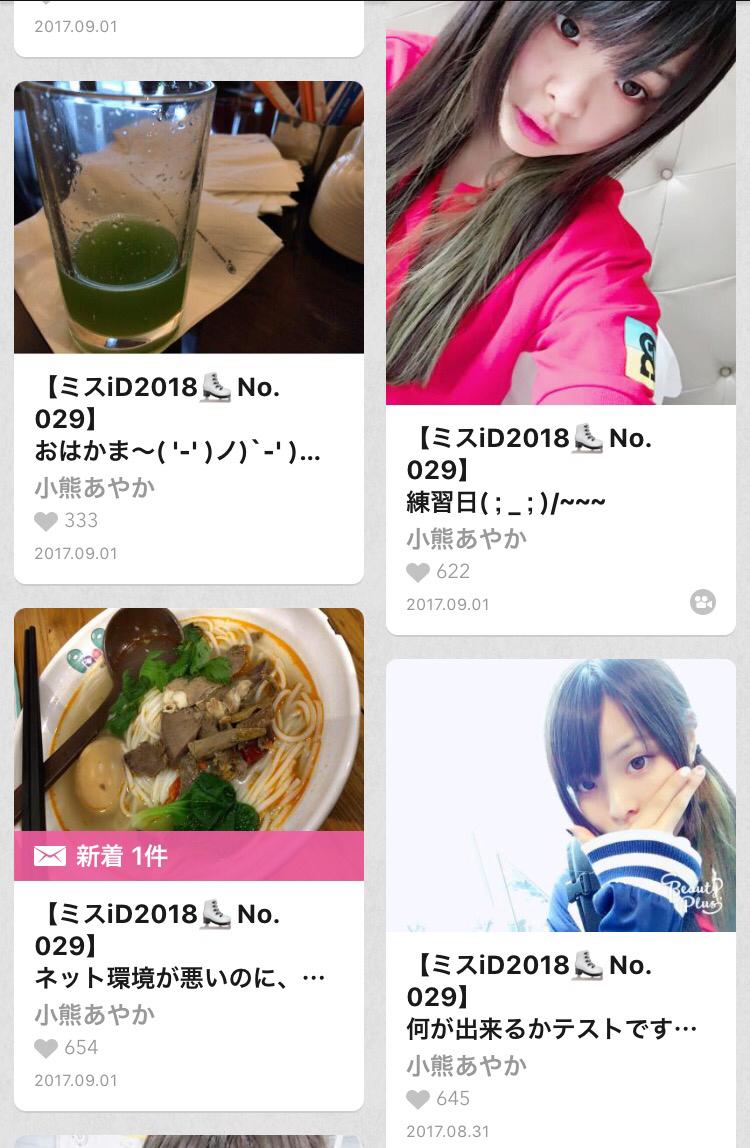Like the 何が出来るかテストです post with 645 hearts
Viewport: 750px width, 1148px height.
click(x=418, y=1099)
